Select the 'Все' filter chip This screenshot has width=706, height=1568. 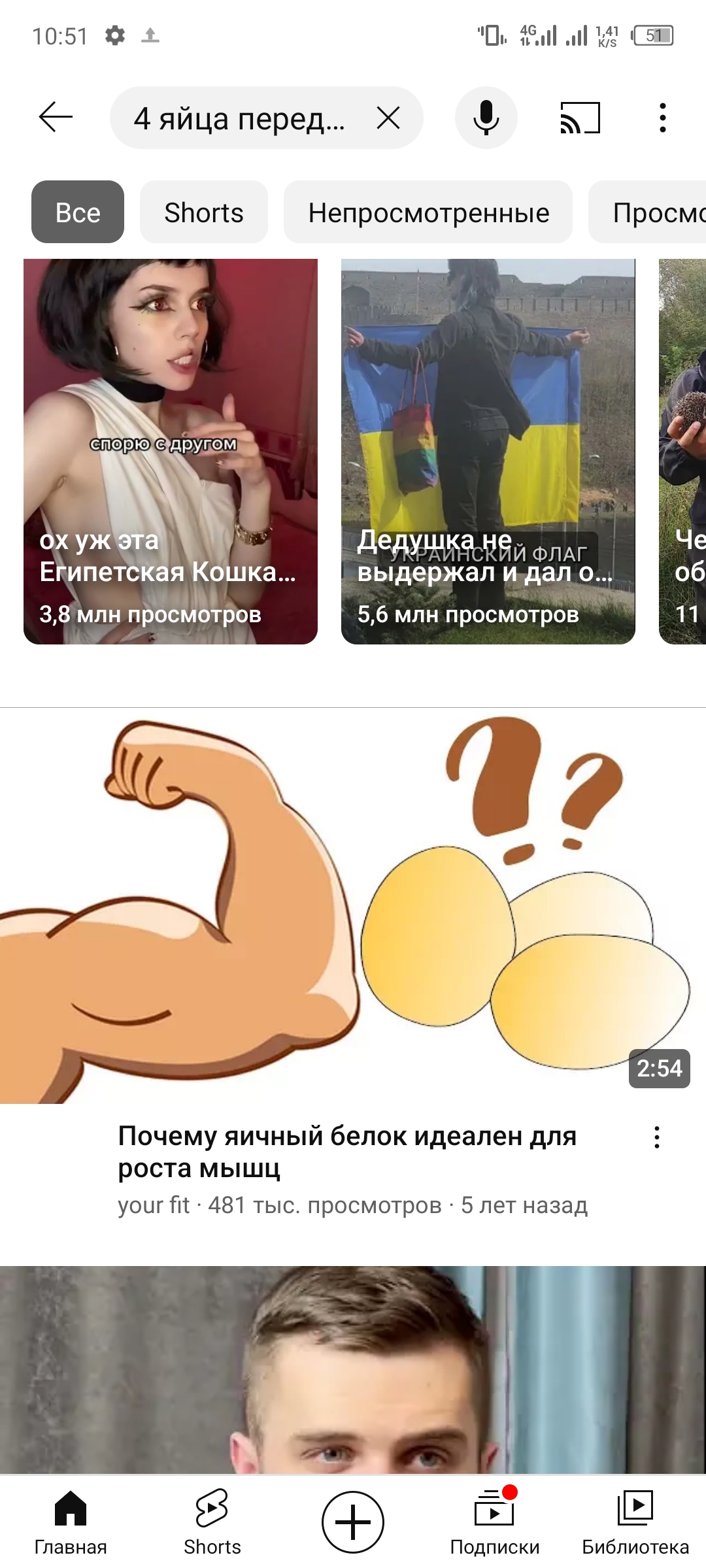pyautogui.click(x=78, y=212)
